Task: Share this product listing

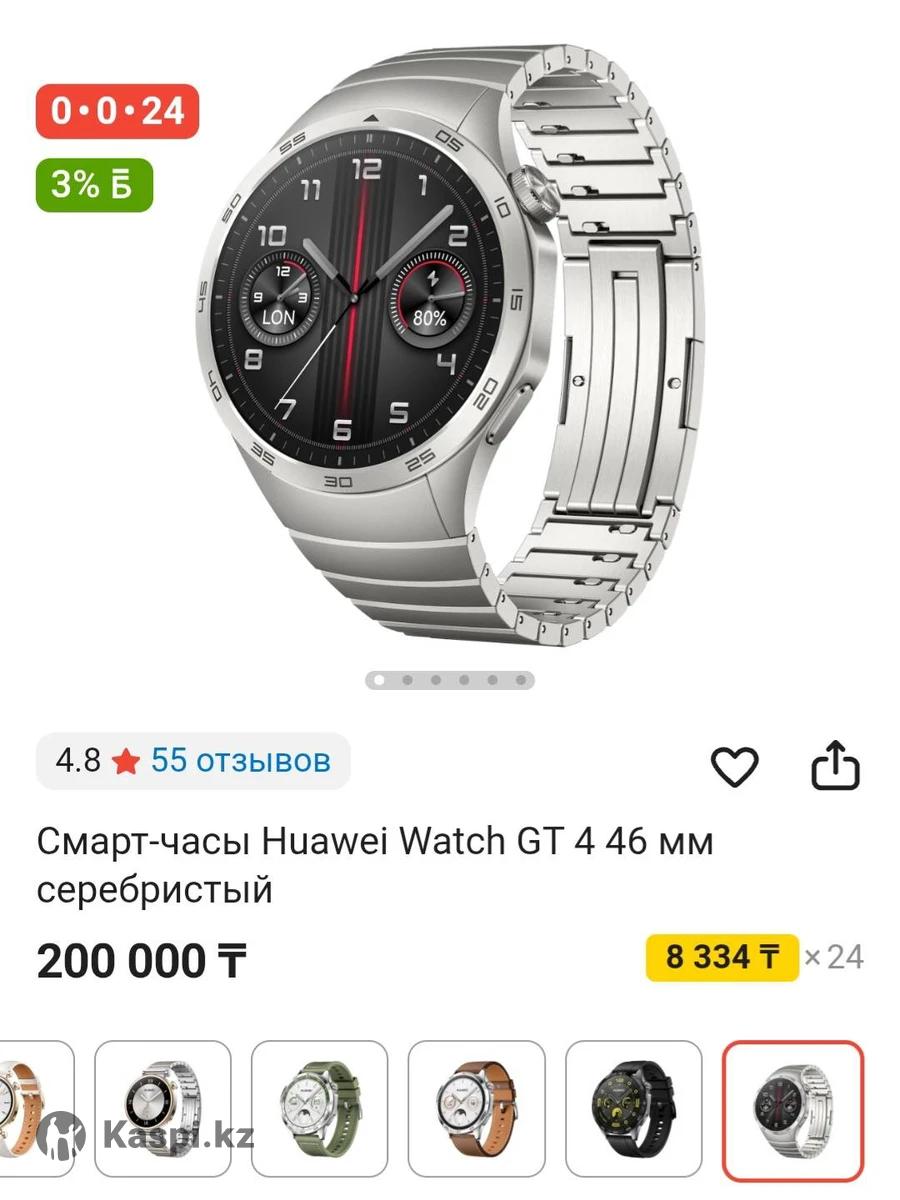Action: coord(834,766)
